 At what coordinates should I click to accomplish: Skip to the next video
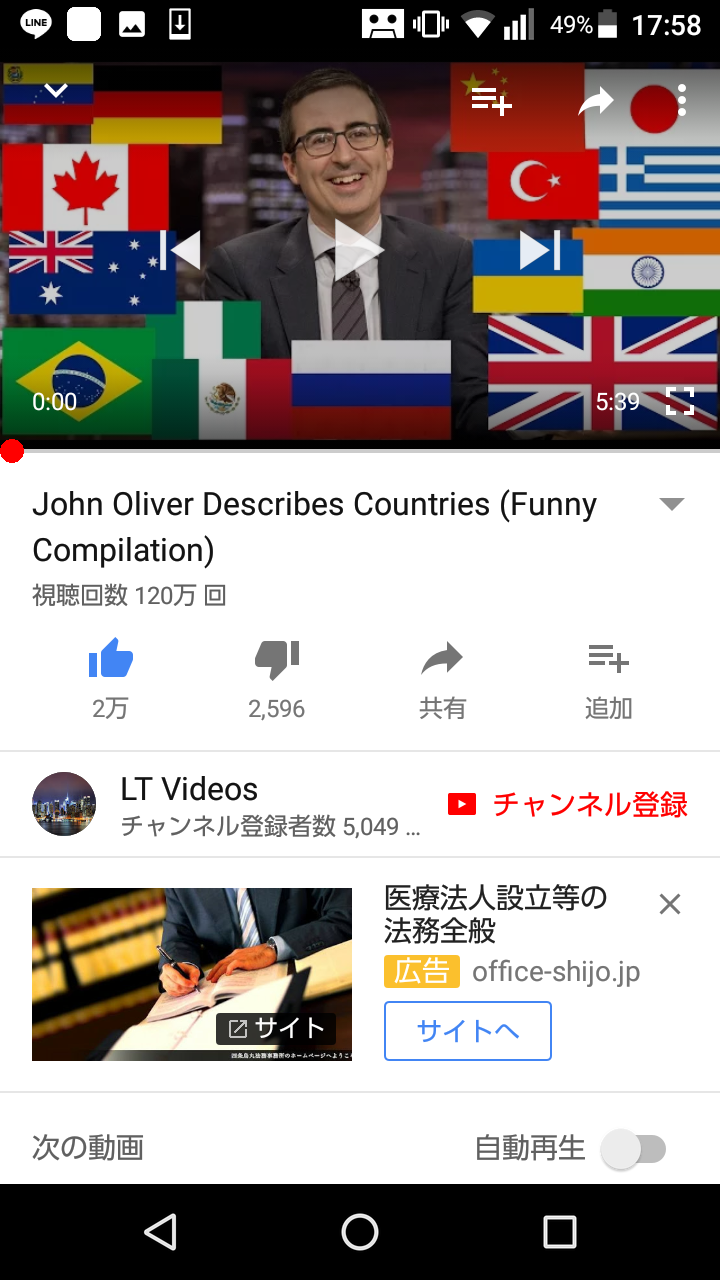click(x=540, y=250)
